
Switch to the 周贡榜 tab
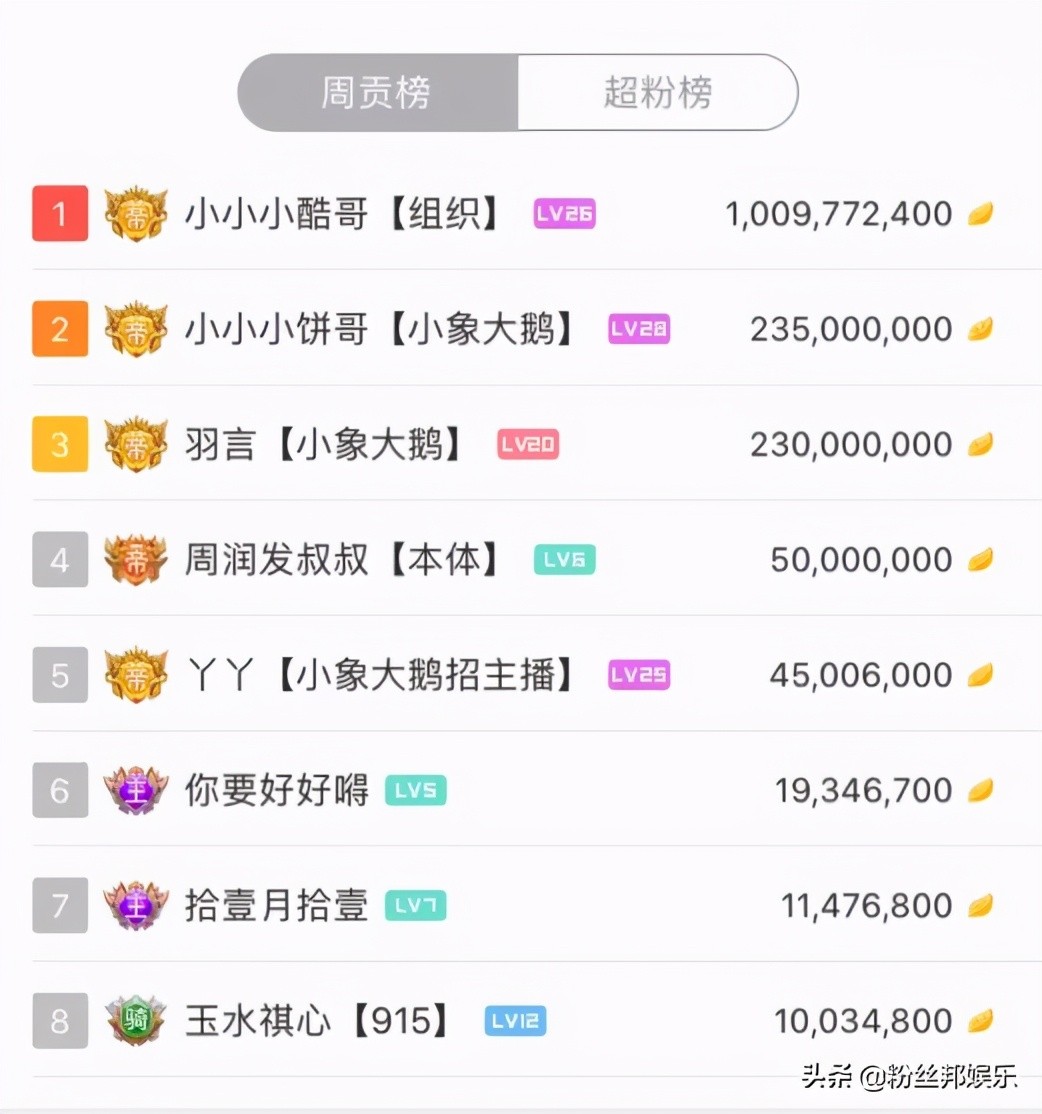[377, 93]
